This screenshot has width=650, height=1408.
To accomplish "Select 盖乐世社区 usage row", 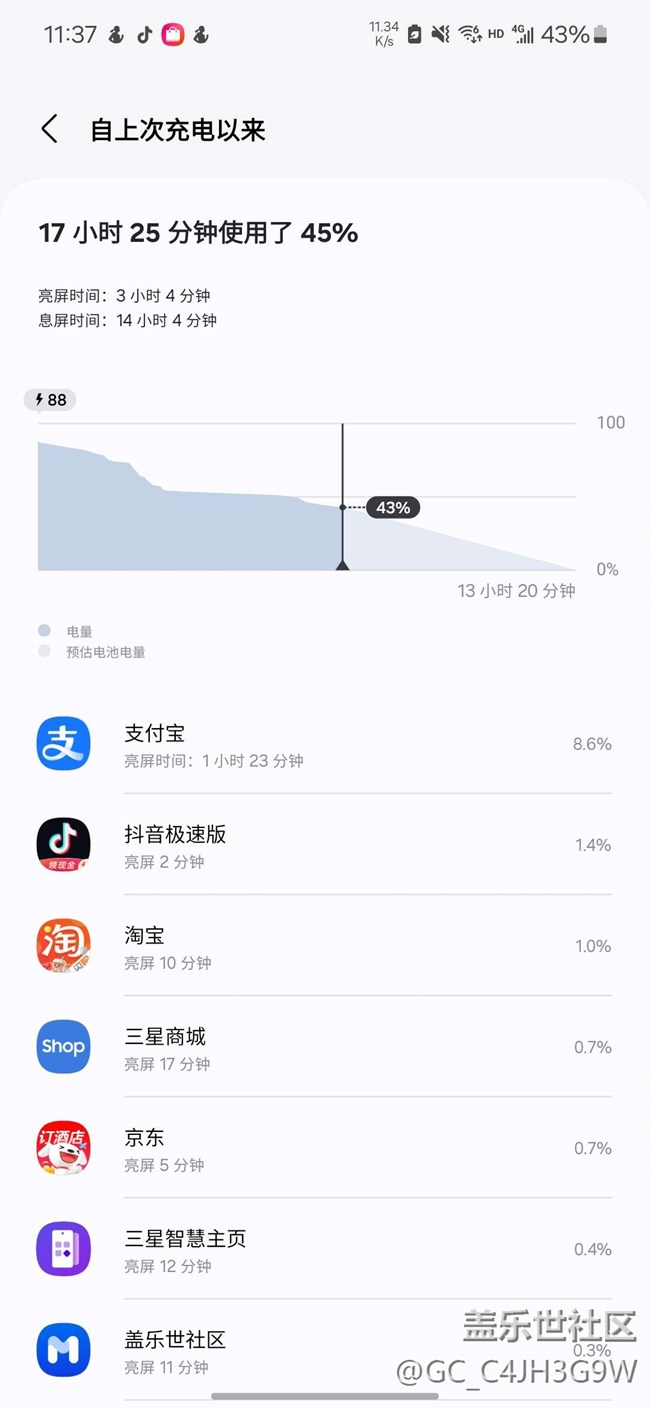I will tap(324, 1350).
